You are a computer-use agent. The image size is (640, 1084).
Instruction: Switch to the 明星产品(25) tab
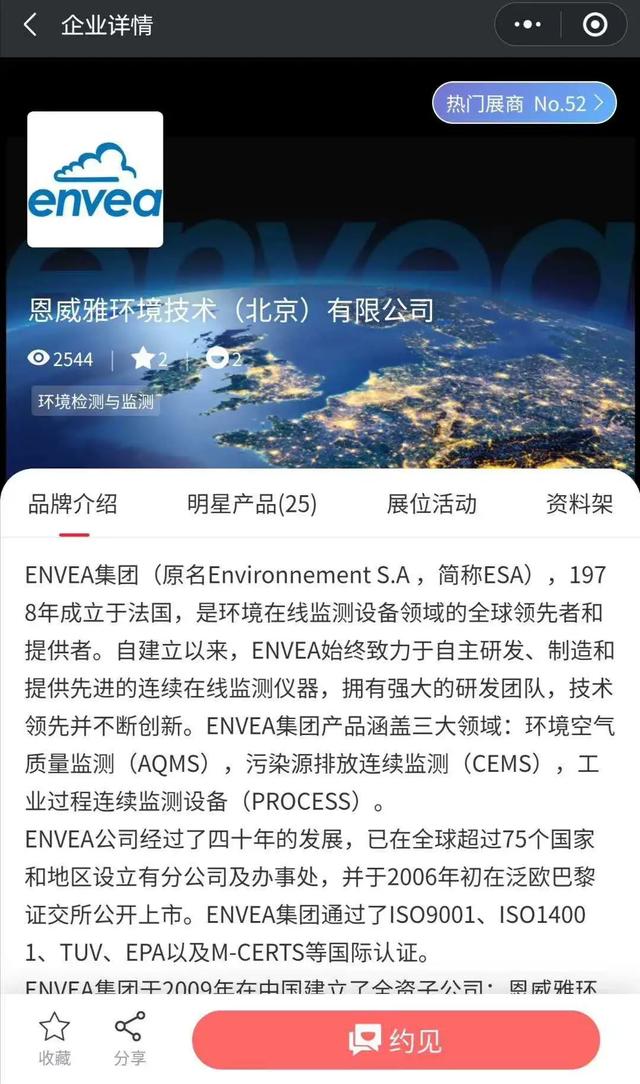pos(251,504)
